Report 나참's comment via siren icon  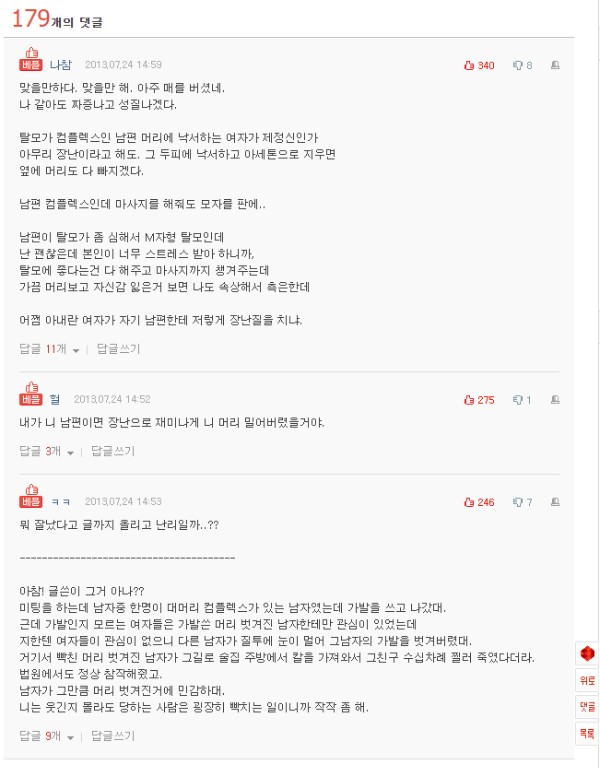[555, 65]
